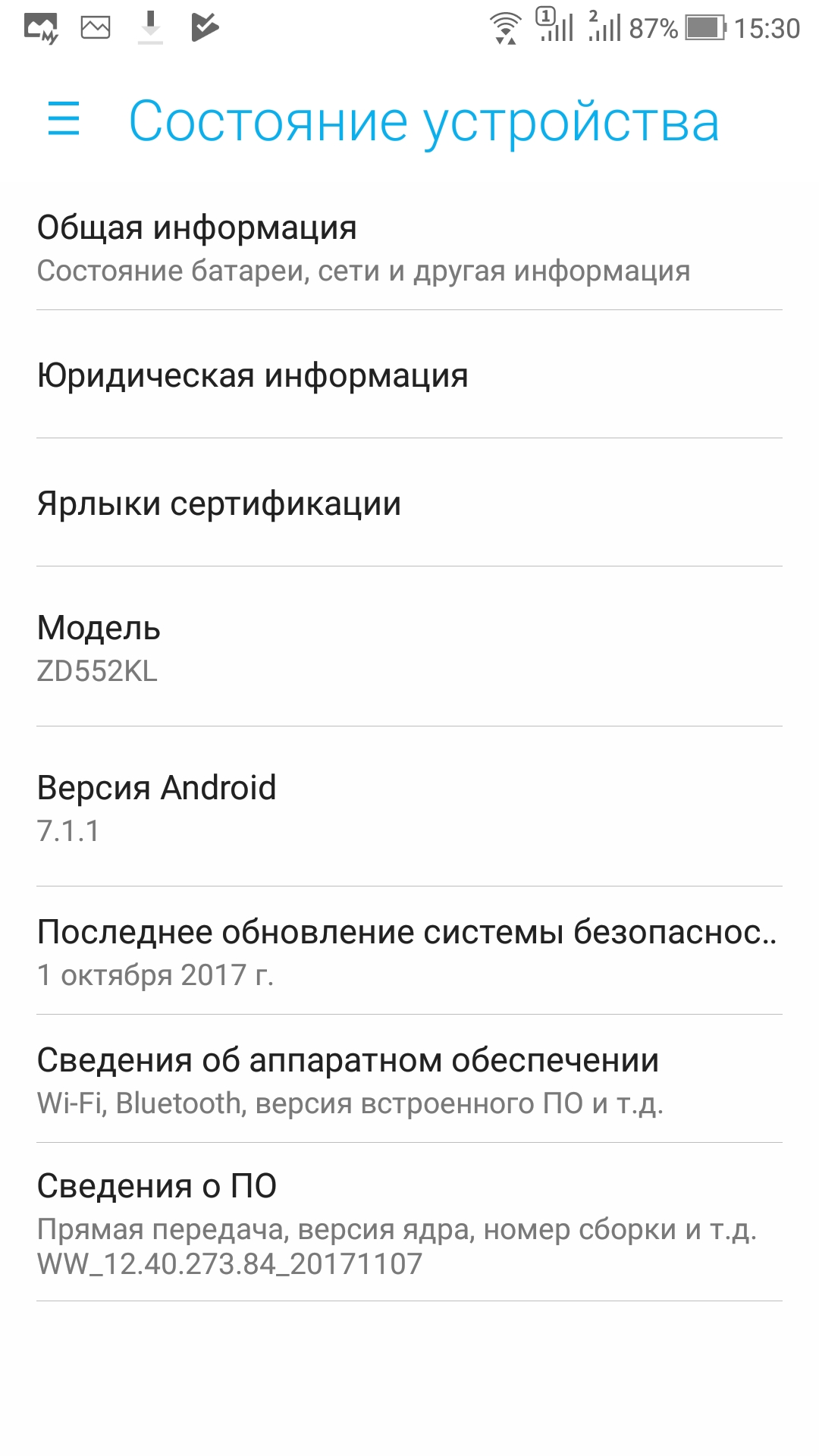Open Юридическая информация
The width and height of the screenshot is (819, 1456).
409,375
